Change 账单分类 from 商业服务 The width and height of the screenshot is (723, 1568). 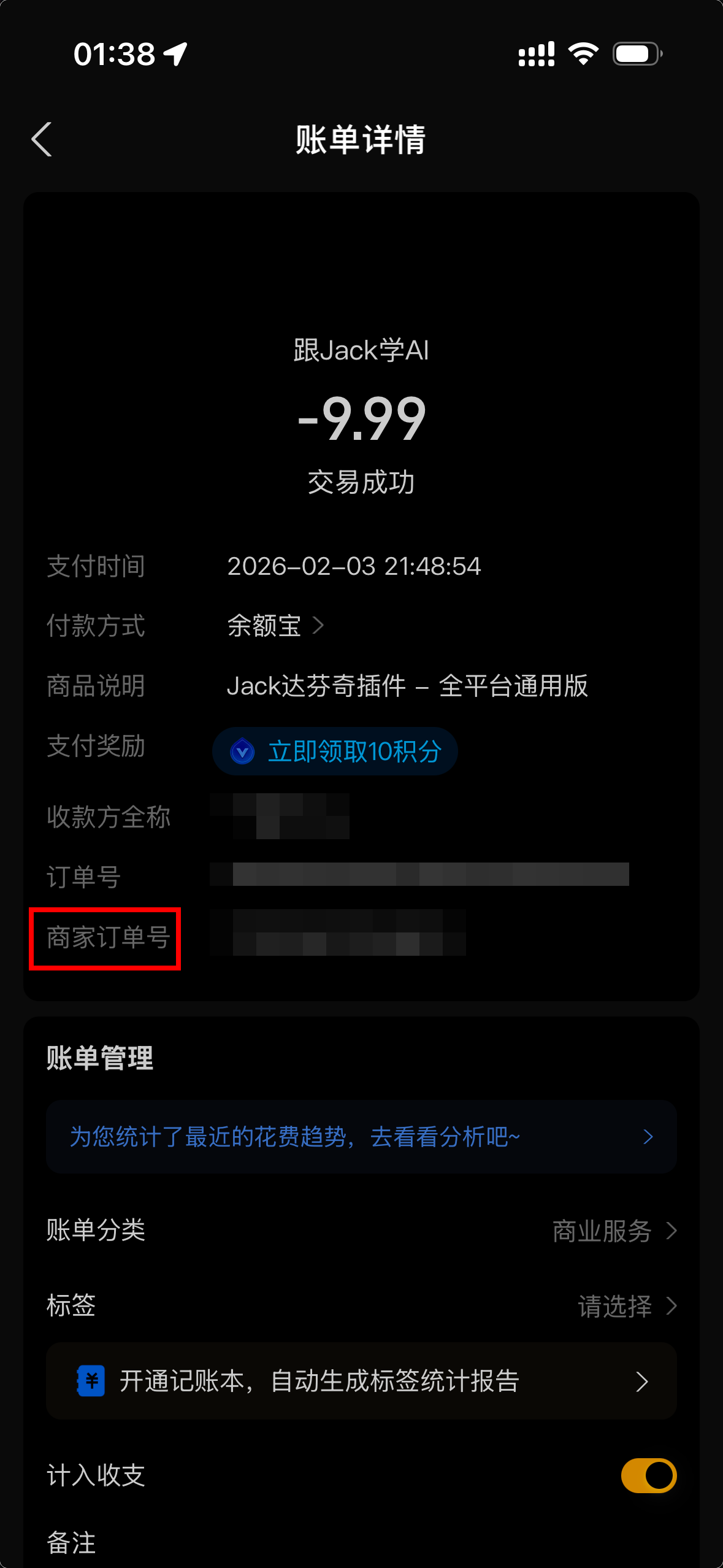(613, 1231)
